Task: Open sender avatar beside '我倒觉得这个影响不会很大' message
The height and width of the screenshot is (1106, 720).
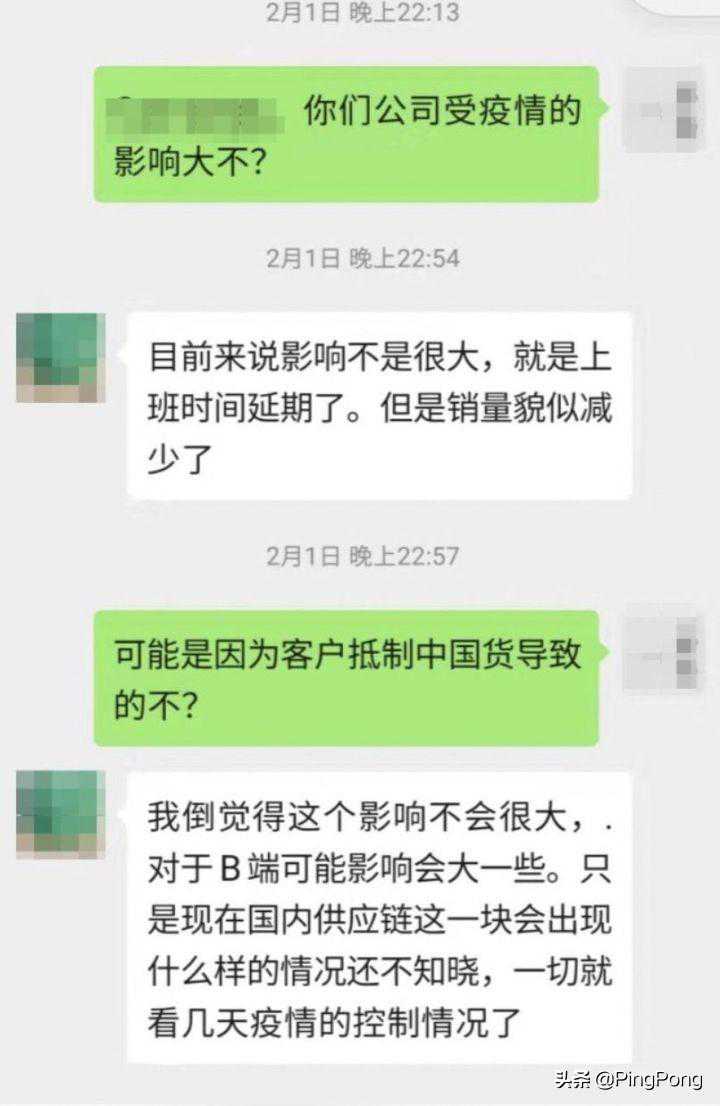Action: pos(61,814)
